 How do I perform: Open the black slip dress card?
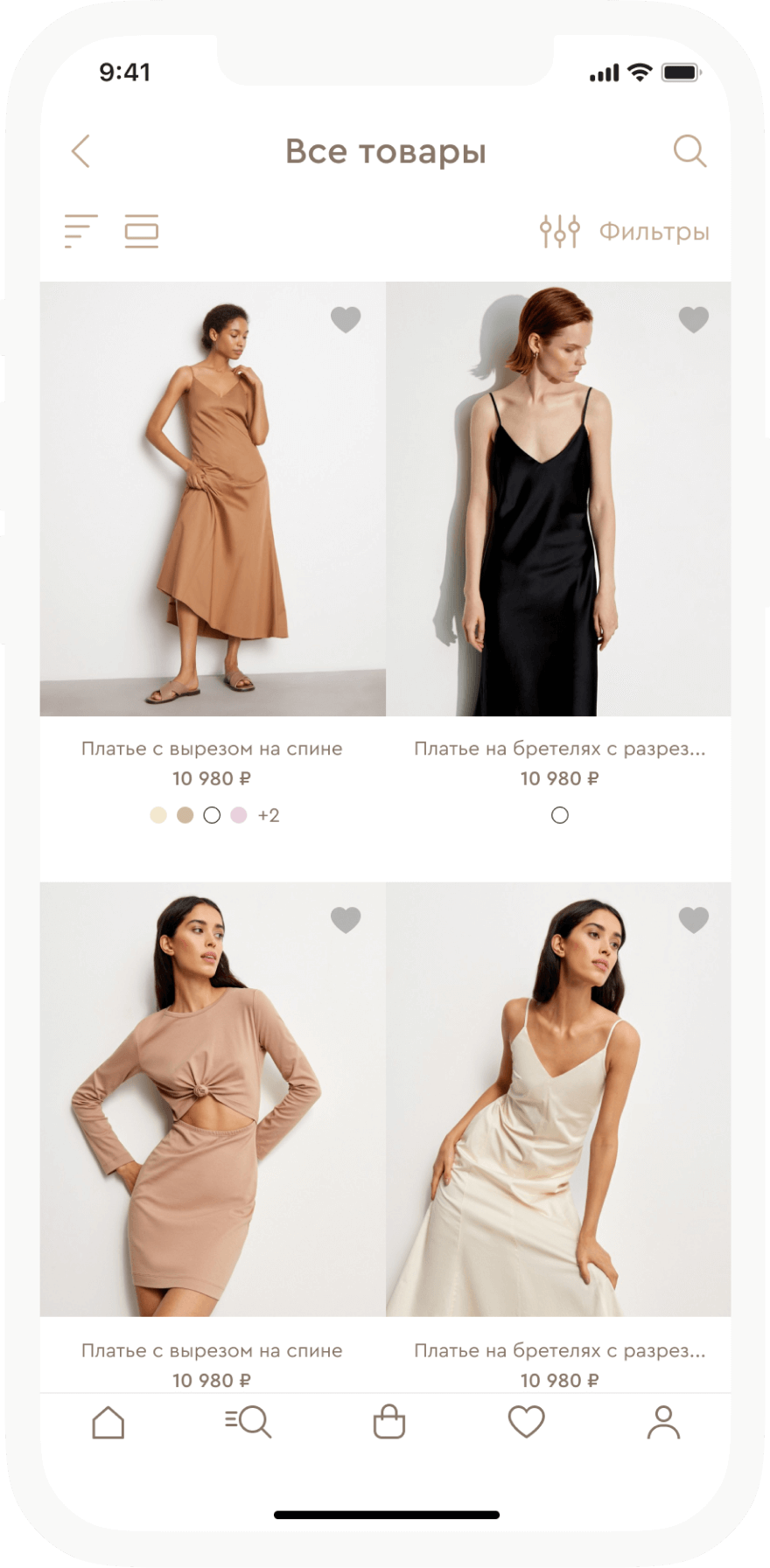[x=558, y=498]
